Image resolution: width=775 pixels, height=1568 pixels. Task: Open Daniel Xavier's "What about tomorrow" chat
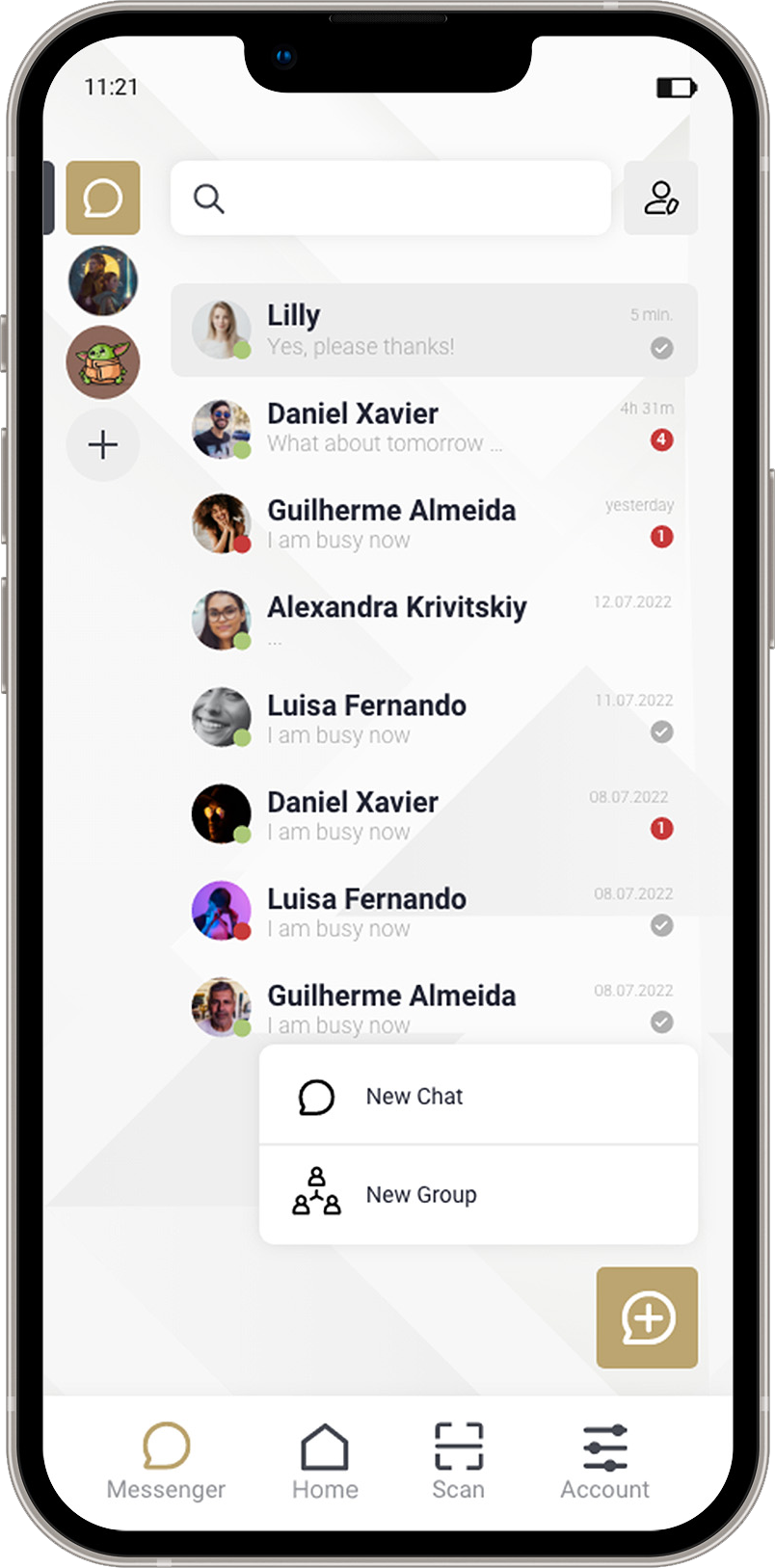coord(434,428)
